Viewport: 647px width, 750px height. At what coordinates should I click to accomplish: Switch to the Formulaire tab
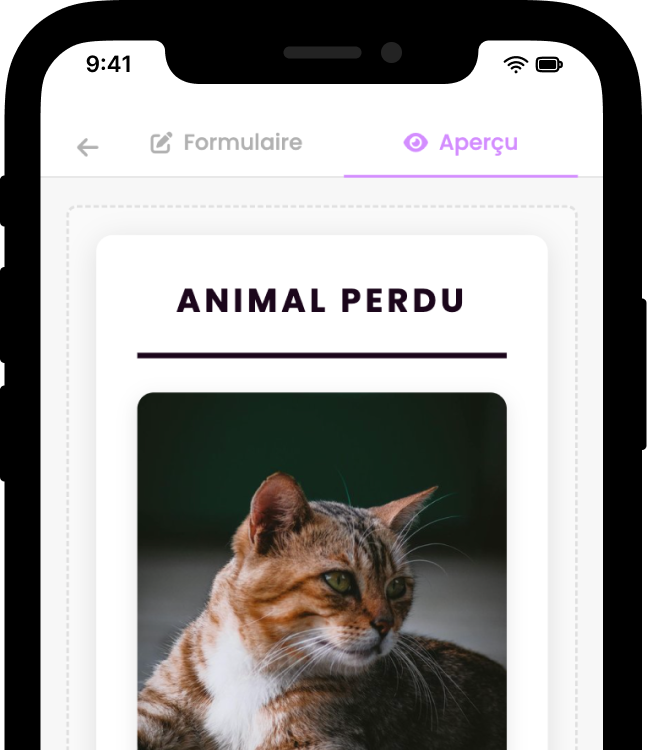pos(227,143)
